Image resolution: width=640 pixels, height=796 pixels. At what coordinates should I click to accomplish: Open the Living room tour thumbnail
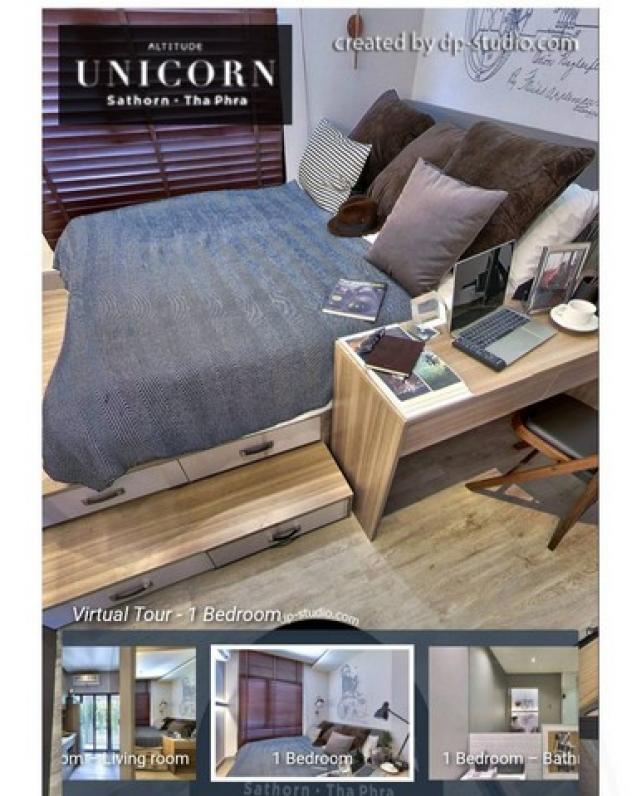(x=128, y=711)
